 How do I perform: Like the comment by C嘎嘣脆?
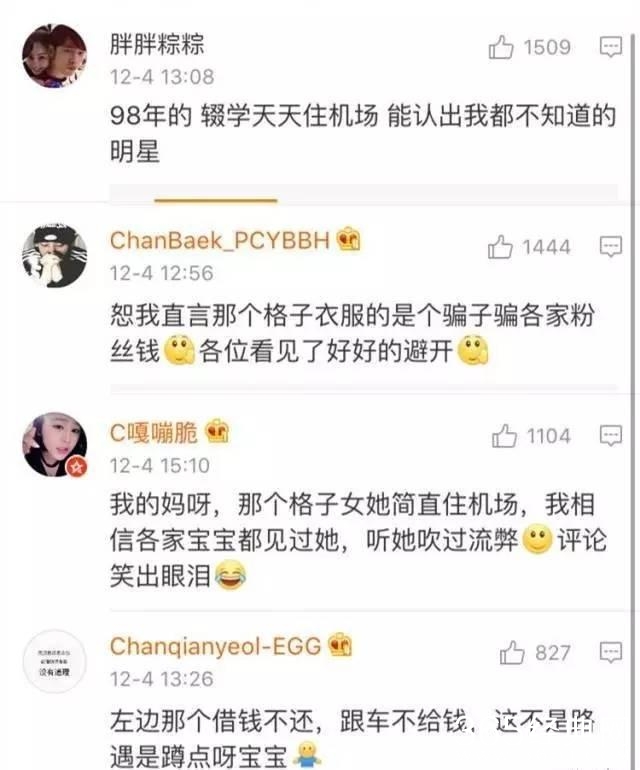505,437
